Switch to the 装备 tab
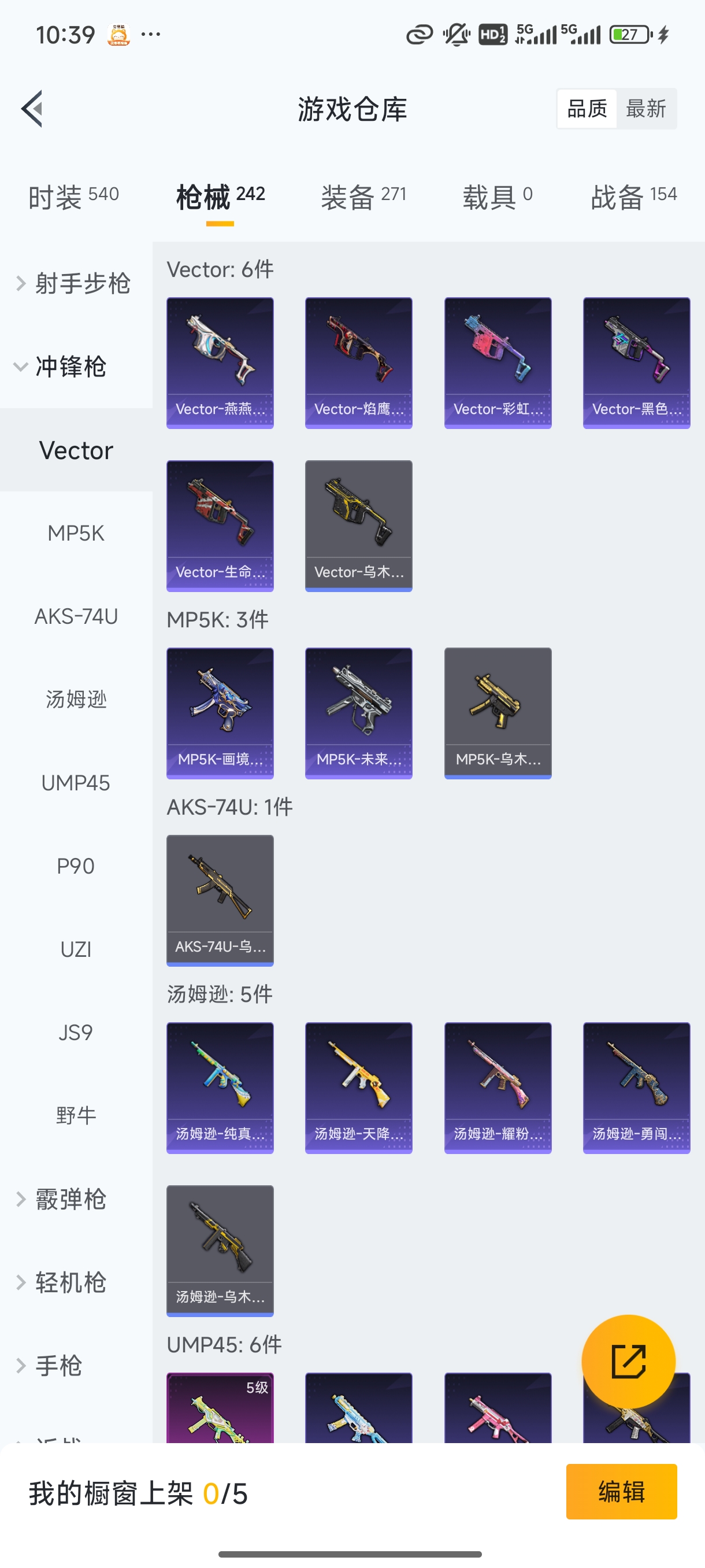705x1568 pixels. point(363,197)
